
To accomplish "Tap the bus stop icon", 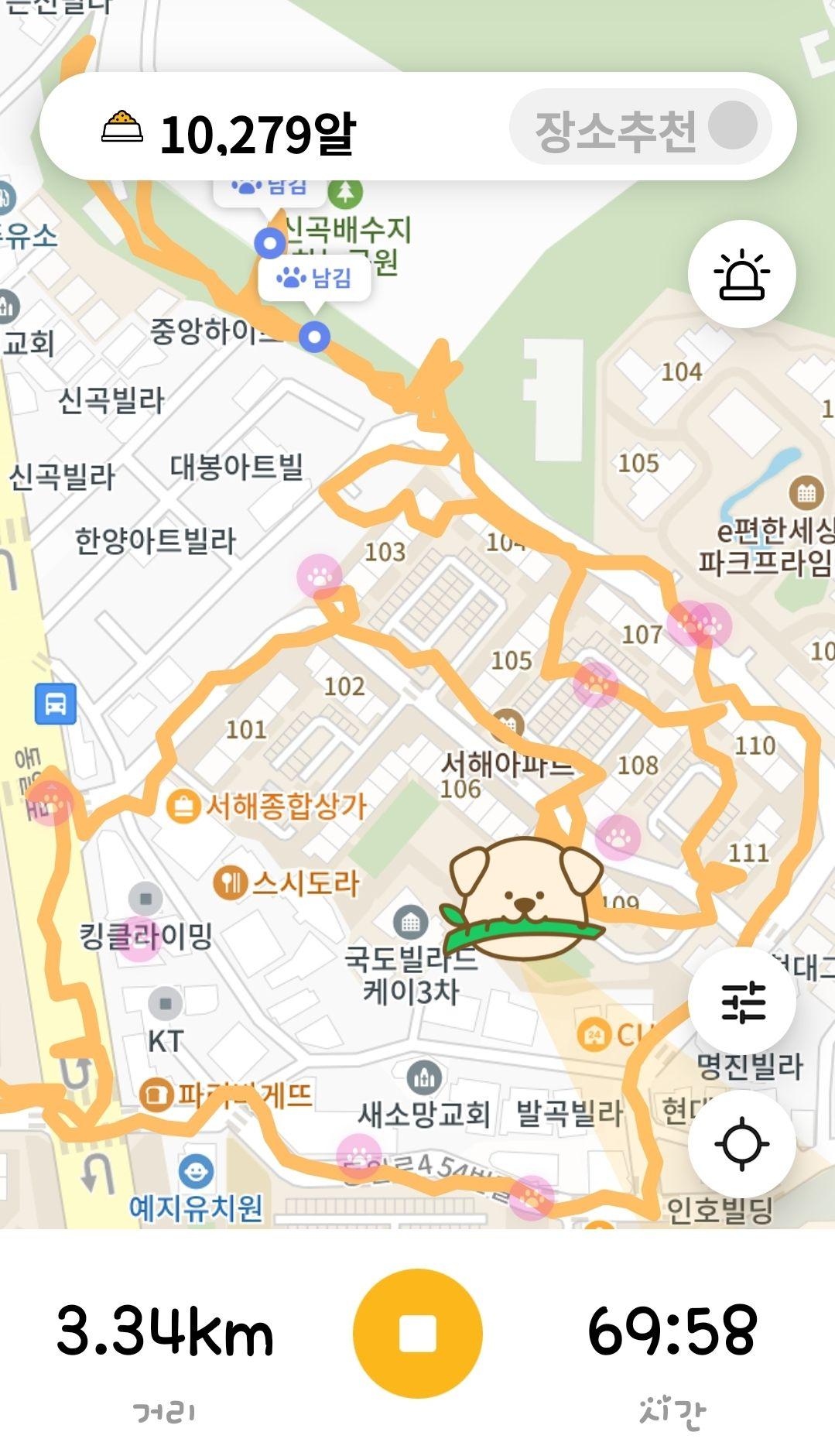I will (55, 704).
